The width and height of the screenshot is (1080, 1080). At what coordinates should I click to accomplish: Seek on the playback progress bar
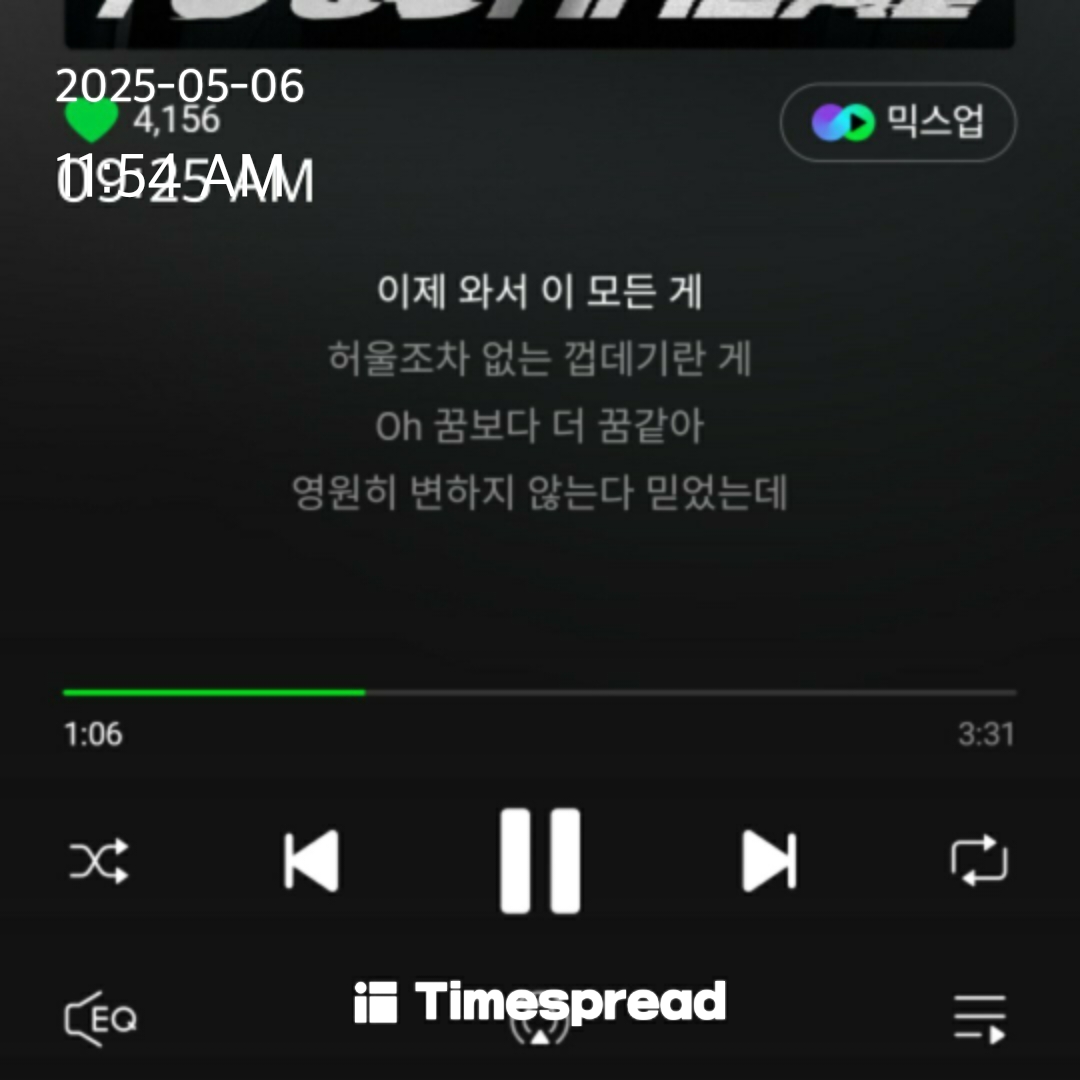[540, 692]
